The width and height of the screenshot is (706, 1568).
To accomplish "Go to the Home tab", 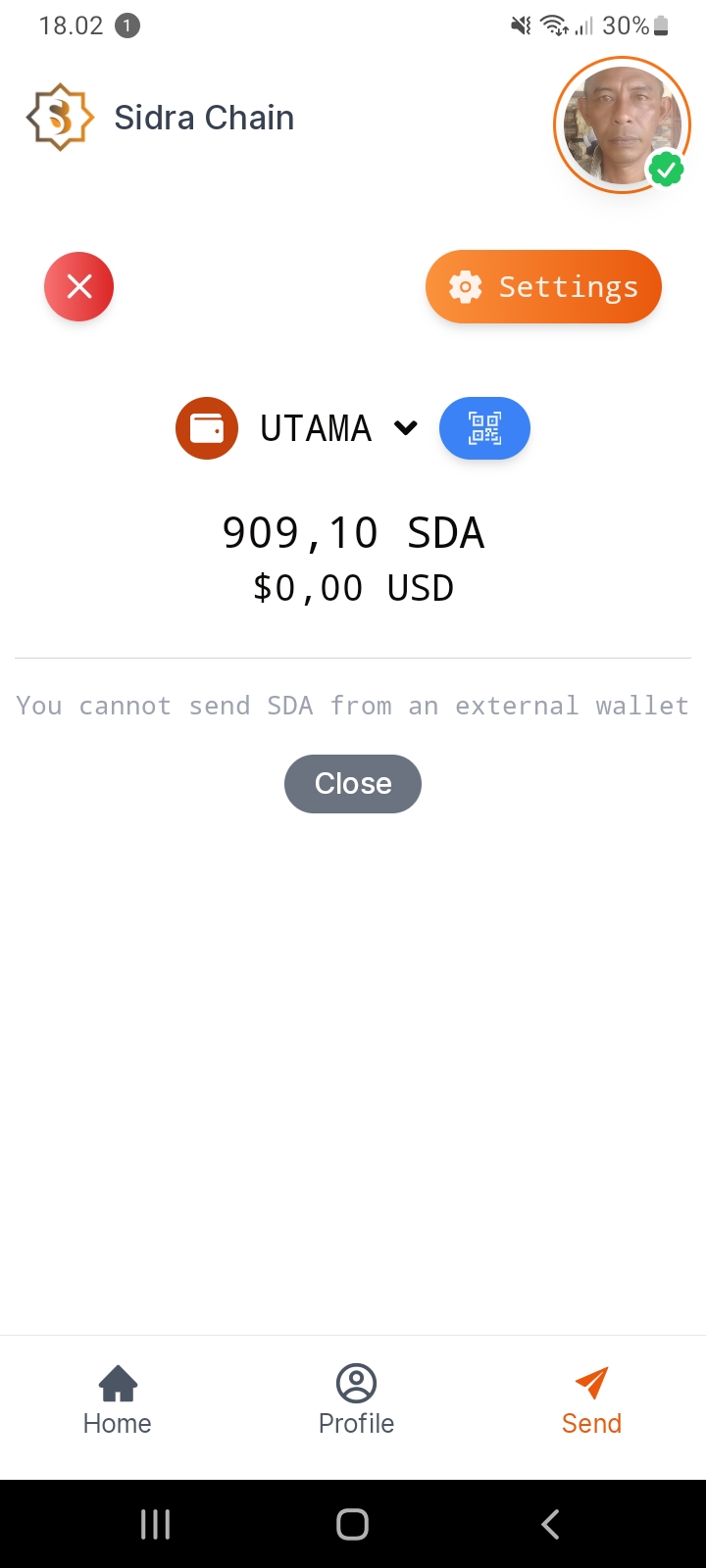I will pos(118,1400).
